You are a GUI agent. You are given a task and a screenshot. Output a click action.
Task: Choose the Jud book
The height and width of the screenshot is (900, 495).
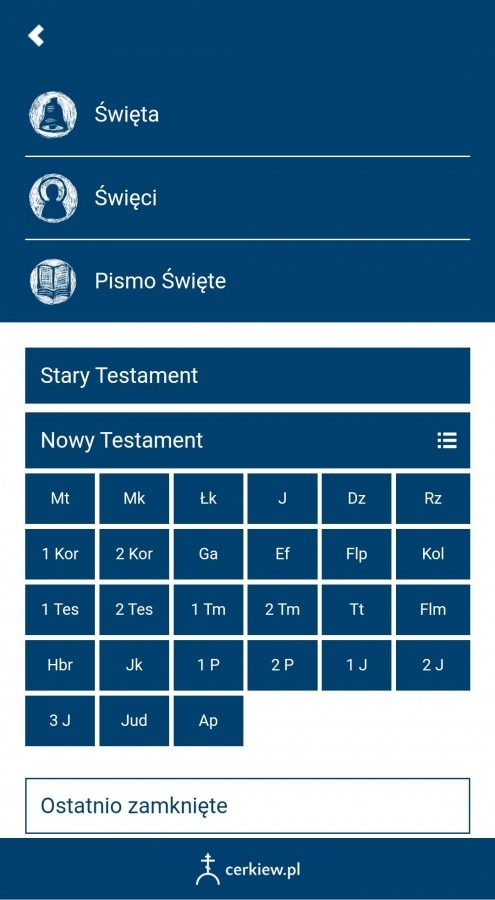coord(134,720)
